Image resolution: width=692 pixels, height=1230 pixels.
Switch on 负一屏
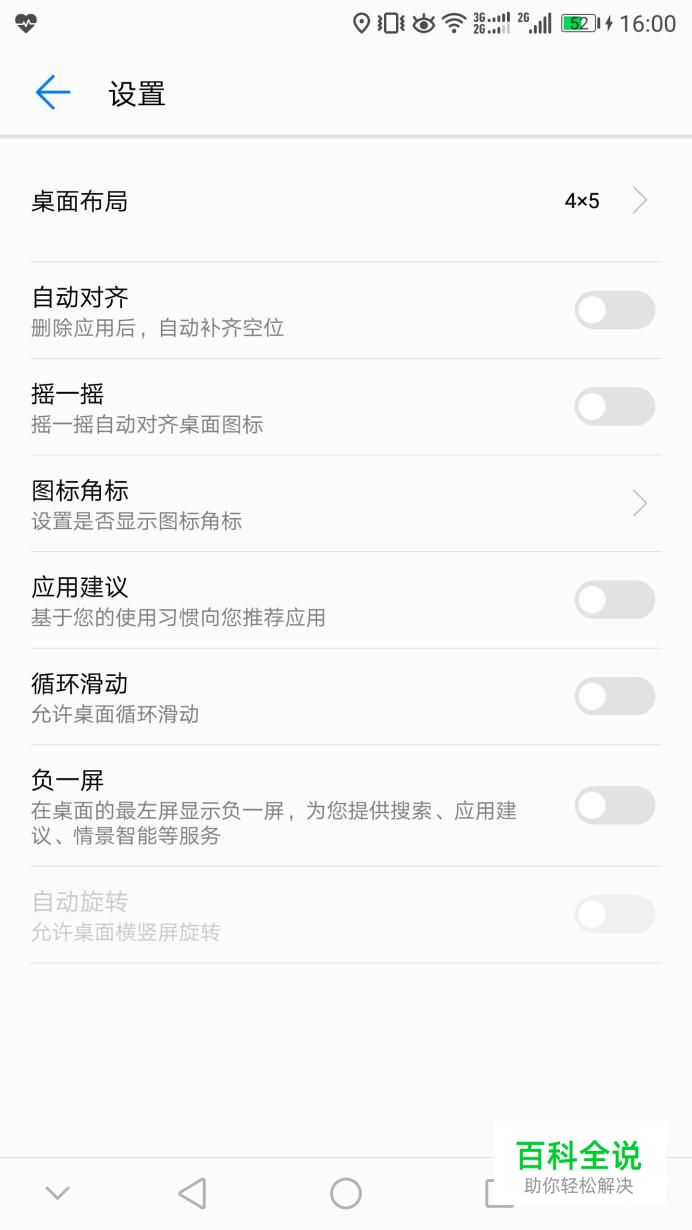pos(614,805)
